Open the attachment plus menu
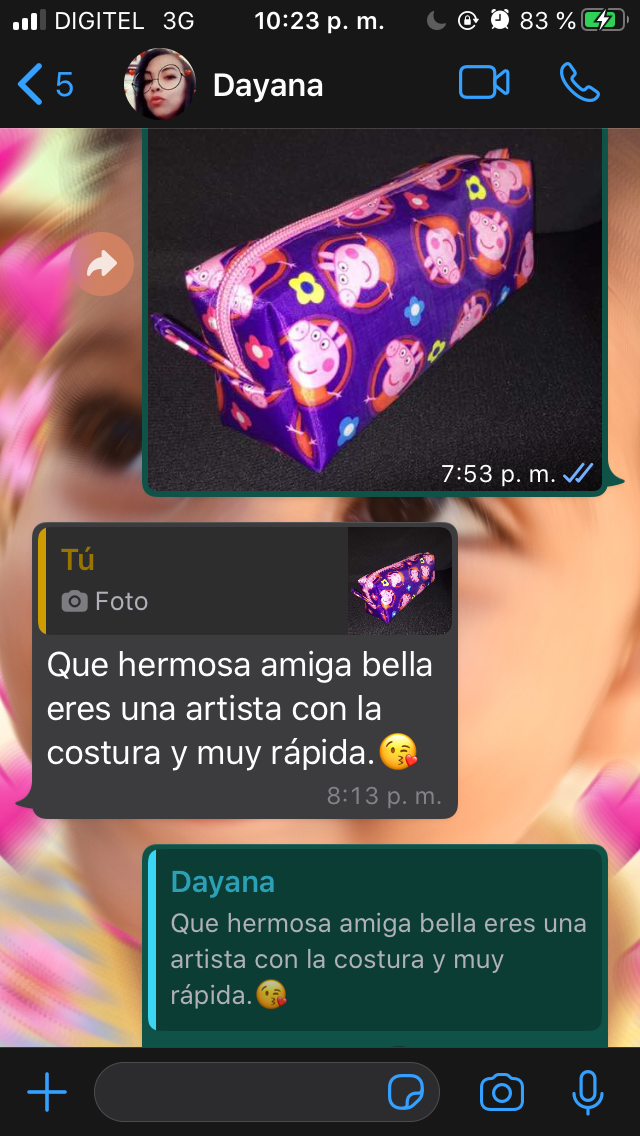This screenshot has height=1136, width=640. [x=46, y=1092]
